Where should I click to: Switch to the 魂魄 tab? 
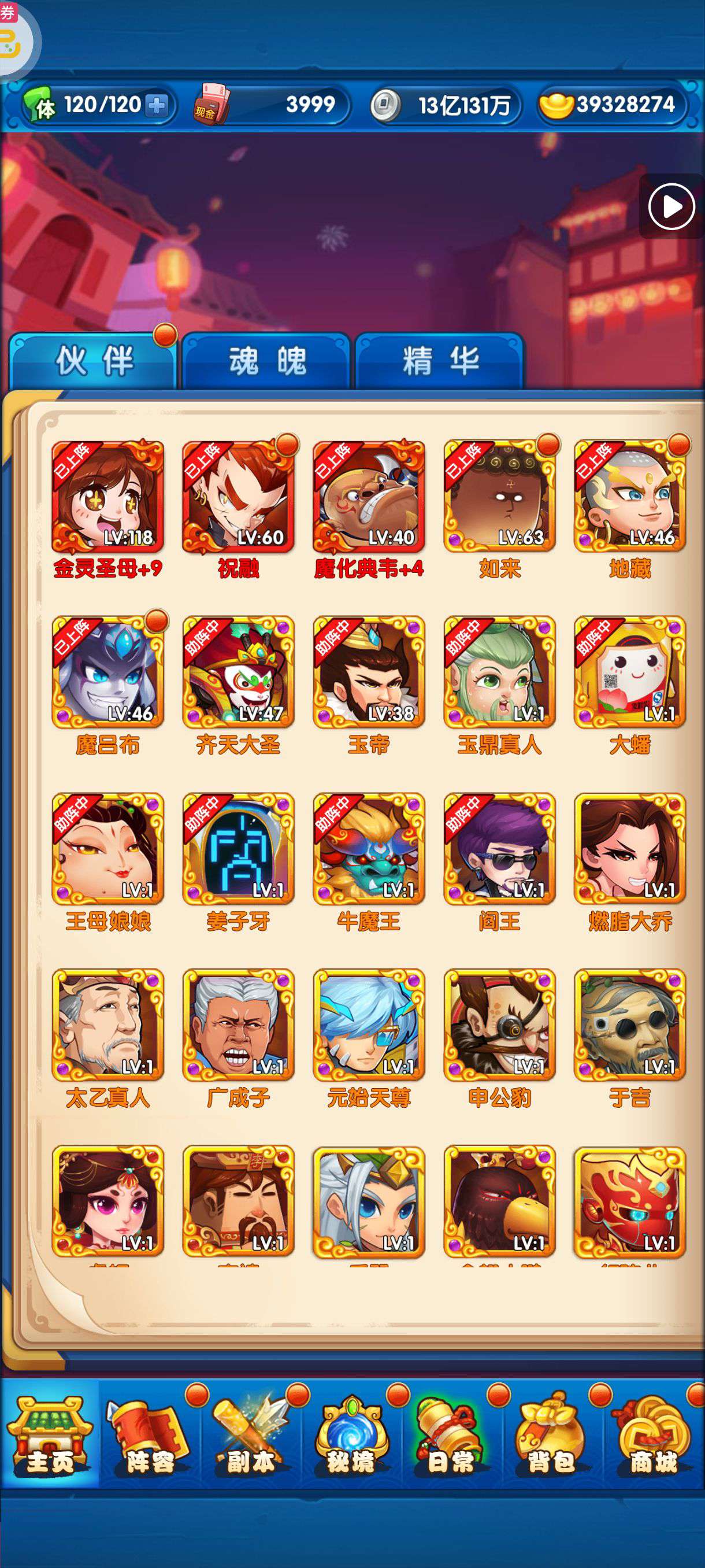point(266,361)
